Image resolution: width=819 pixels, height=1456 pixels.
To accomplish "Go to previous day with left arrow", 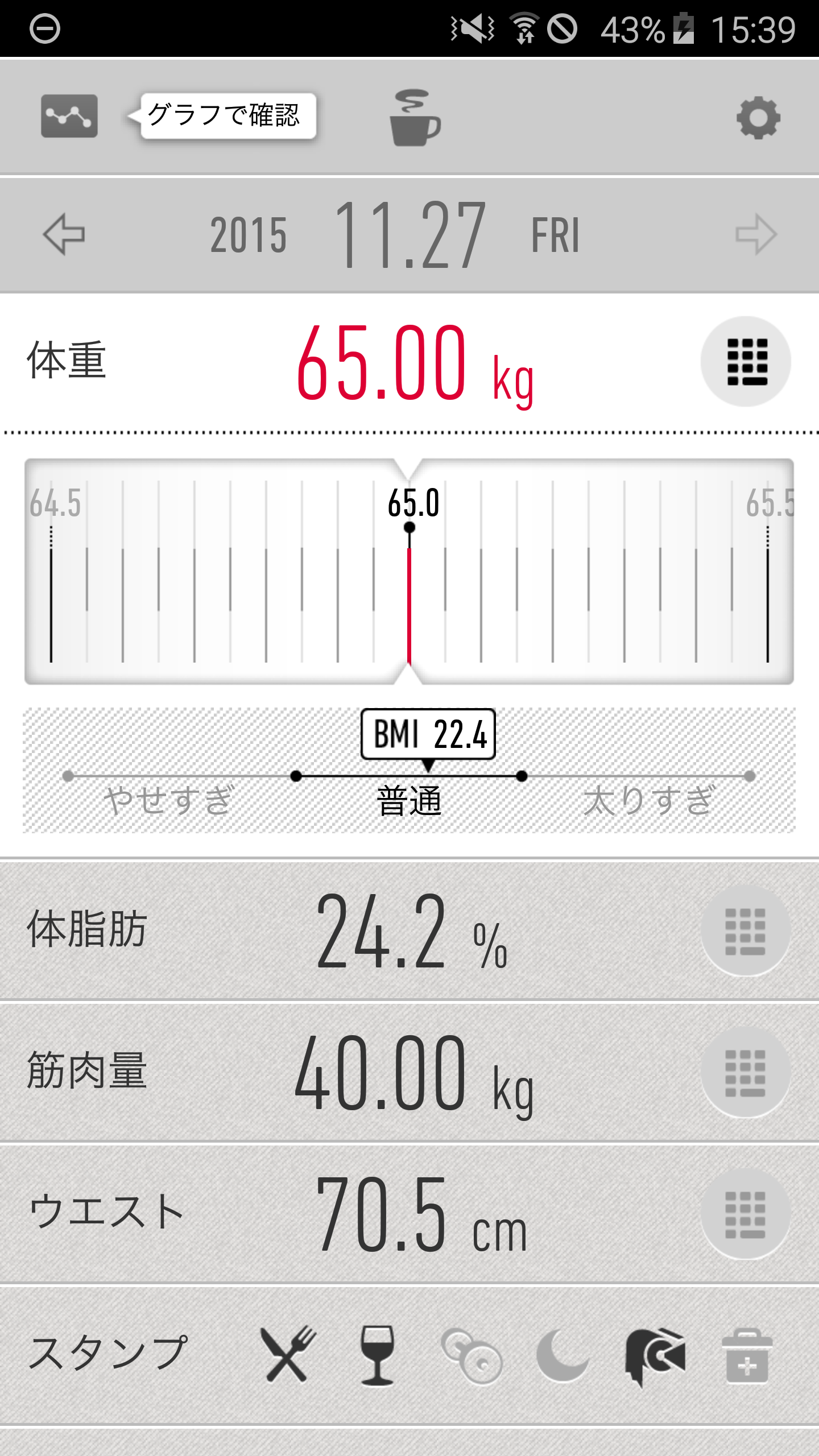I will click(x=64, y=234).
